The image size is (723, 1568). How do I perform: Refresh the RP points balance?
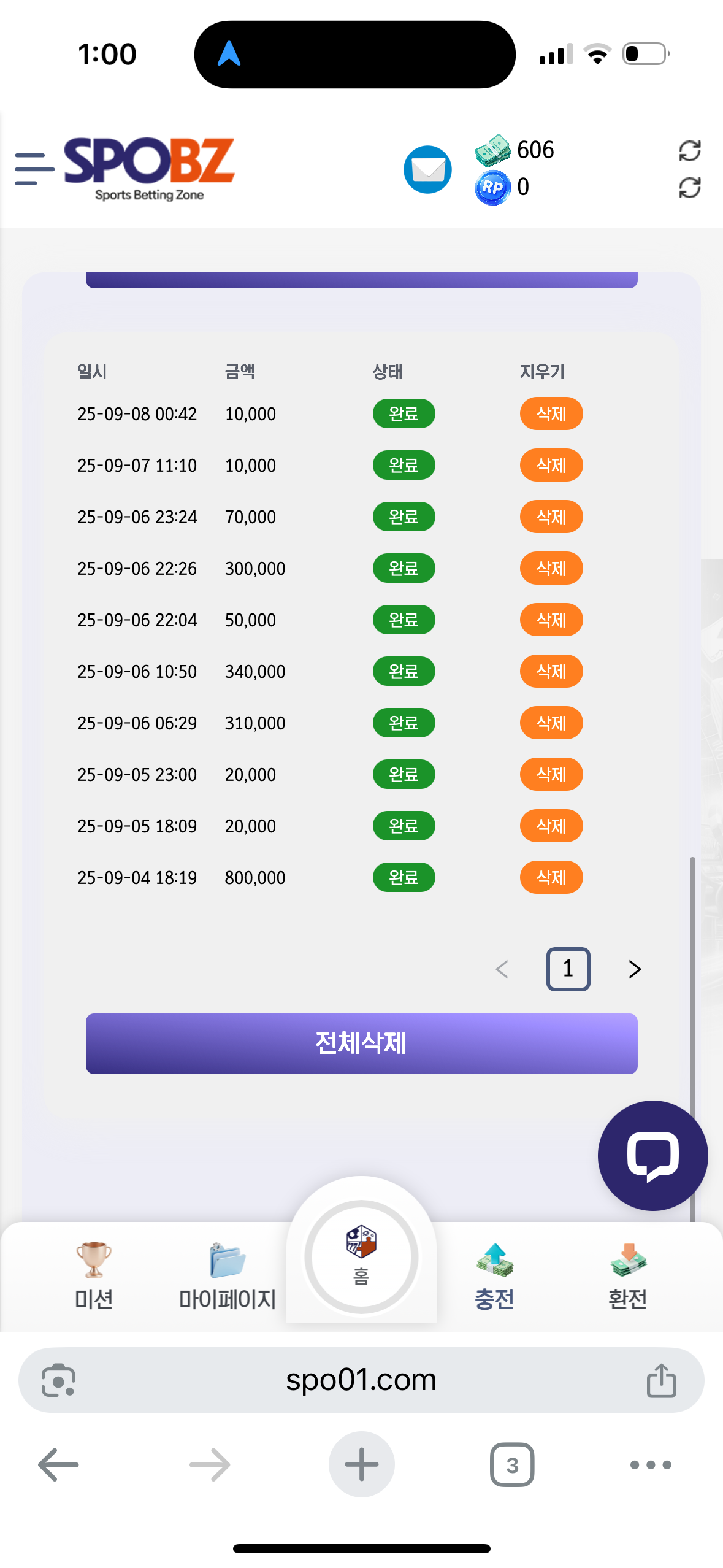point(689,188)
